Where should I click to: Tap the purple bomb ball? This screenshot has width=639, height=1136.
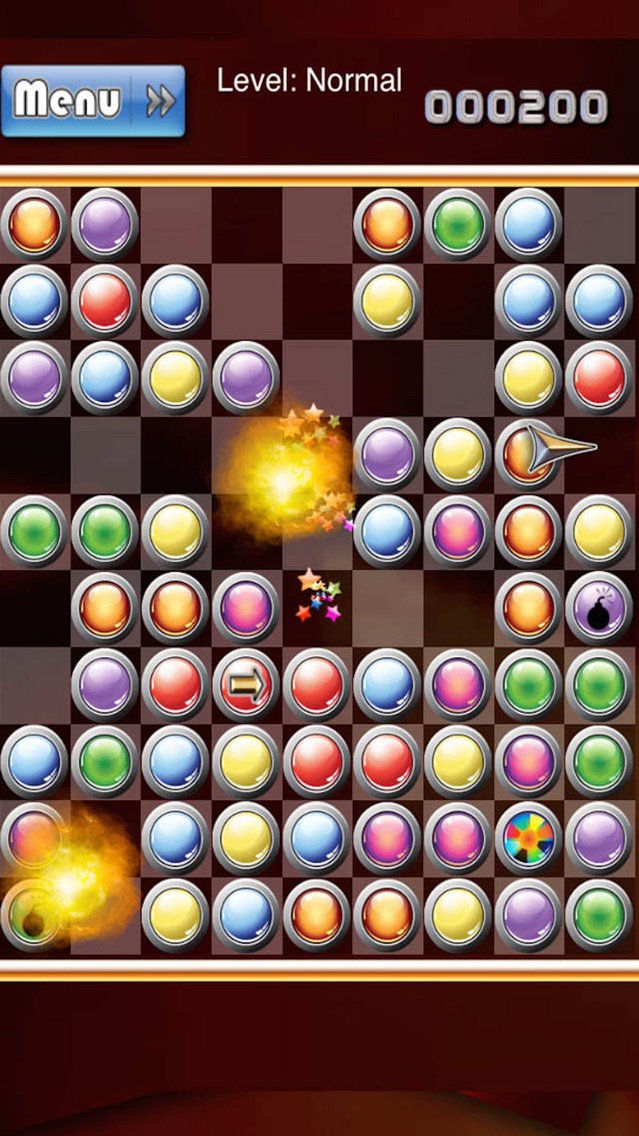tap(598, 607)
